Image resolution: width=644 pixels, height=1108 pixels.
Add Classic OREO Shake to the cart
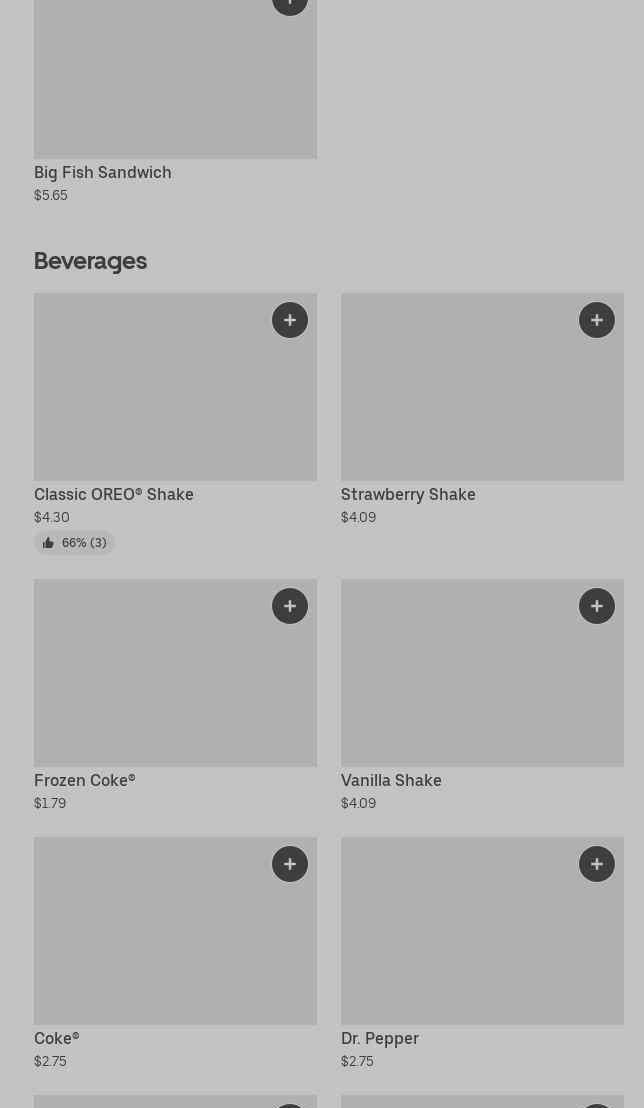click(x=290, y=320)
